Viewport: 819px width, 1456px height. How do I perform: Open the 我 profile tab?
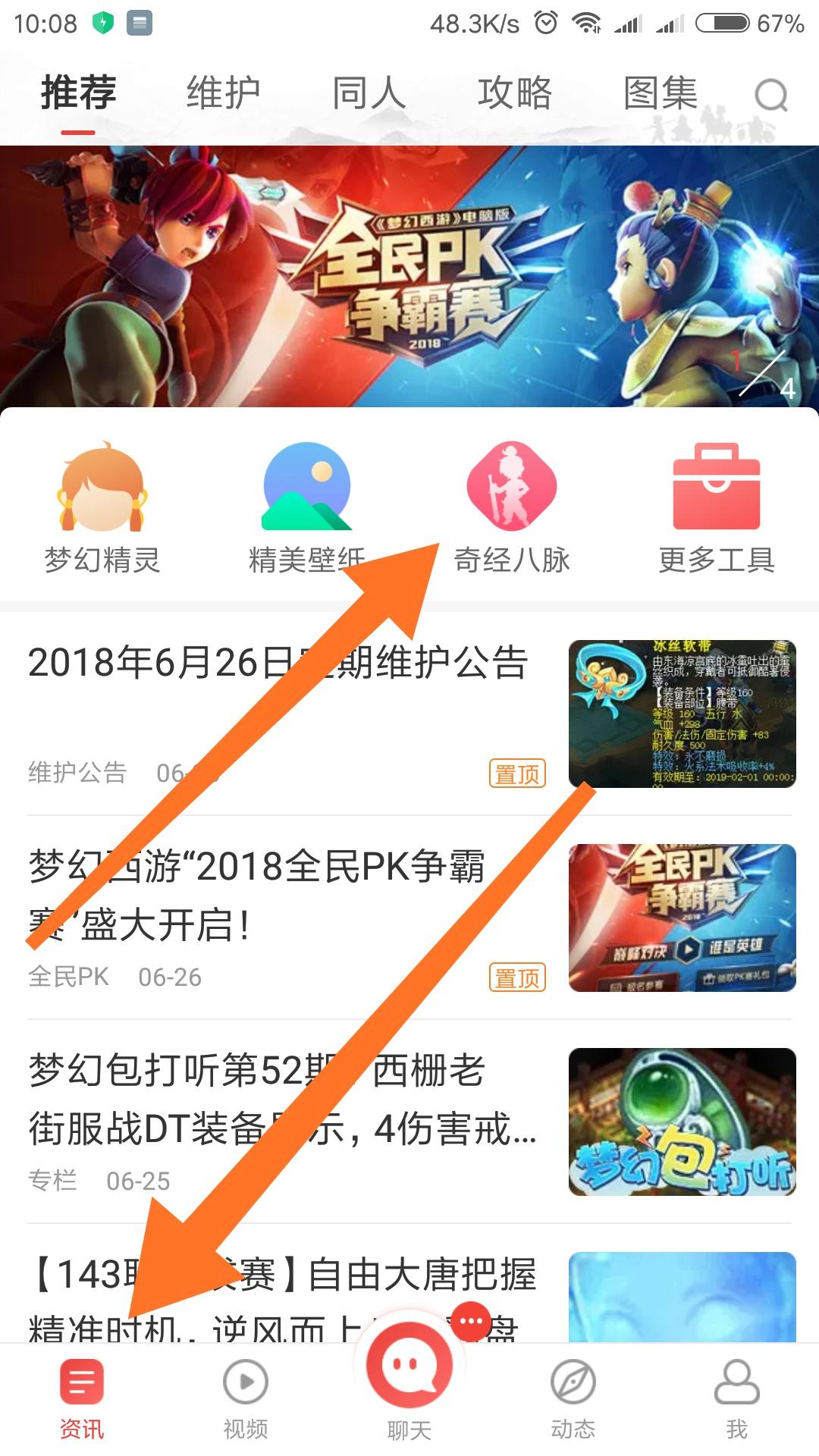[736, 1399]
